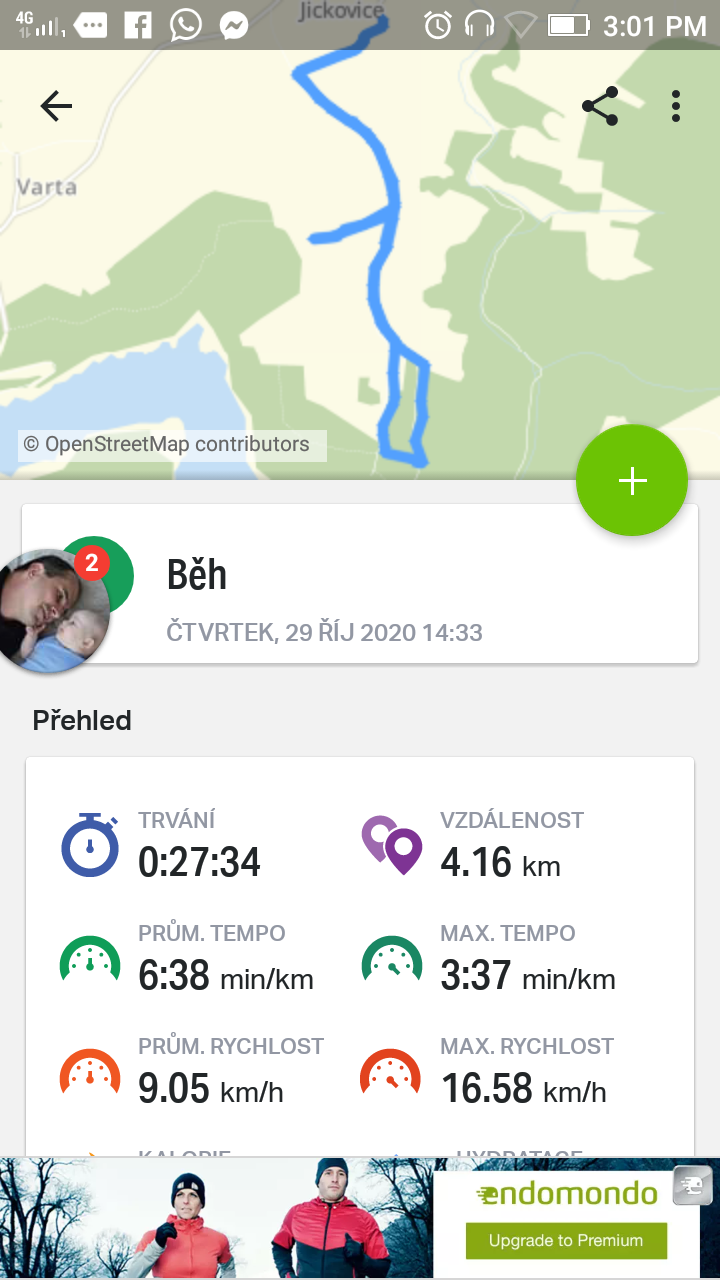The height and width of the screenshot is (1280, 720).
Task: Tap Upgrade to Premium button
Action: click(x=566, y=1240)
